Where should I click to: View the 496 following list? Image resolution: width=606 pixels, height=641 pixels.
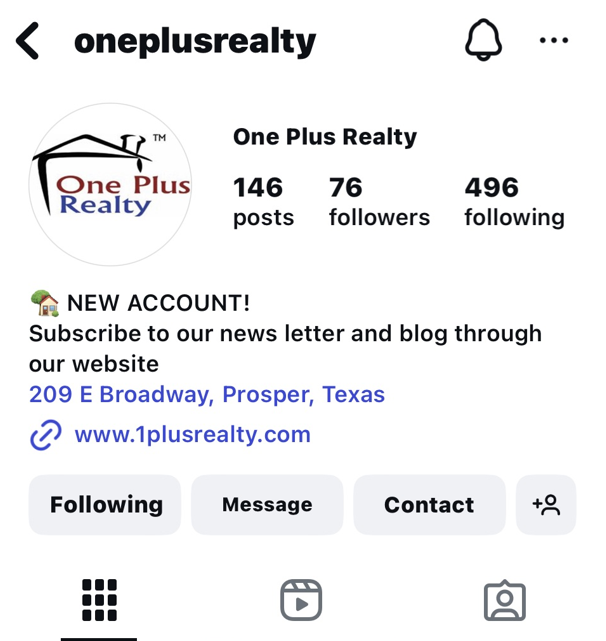pyautogui.click(x=514, y=202)
